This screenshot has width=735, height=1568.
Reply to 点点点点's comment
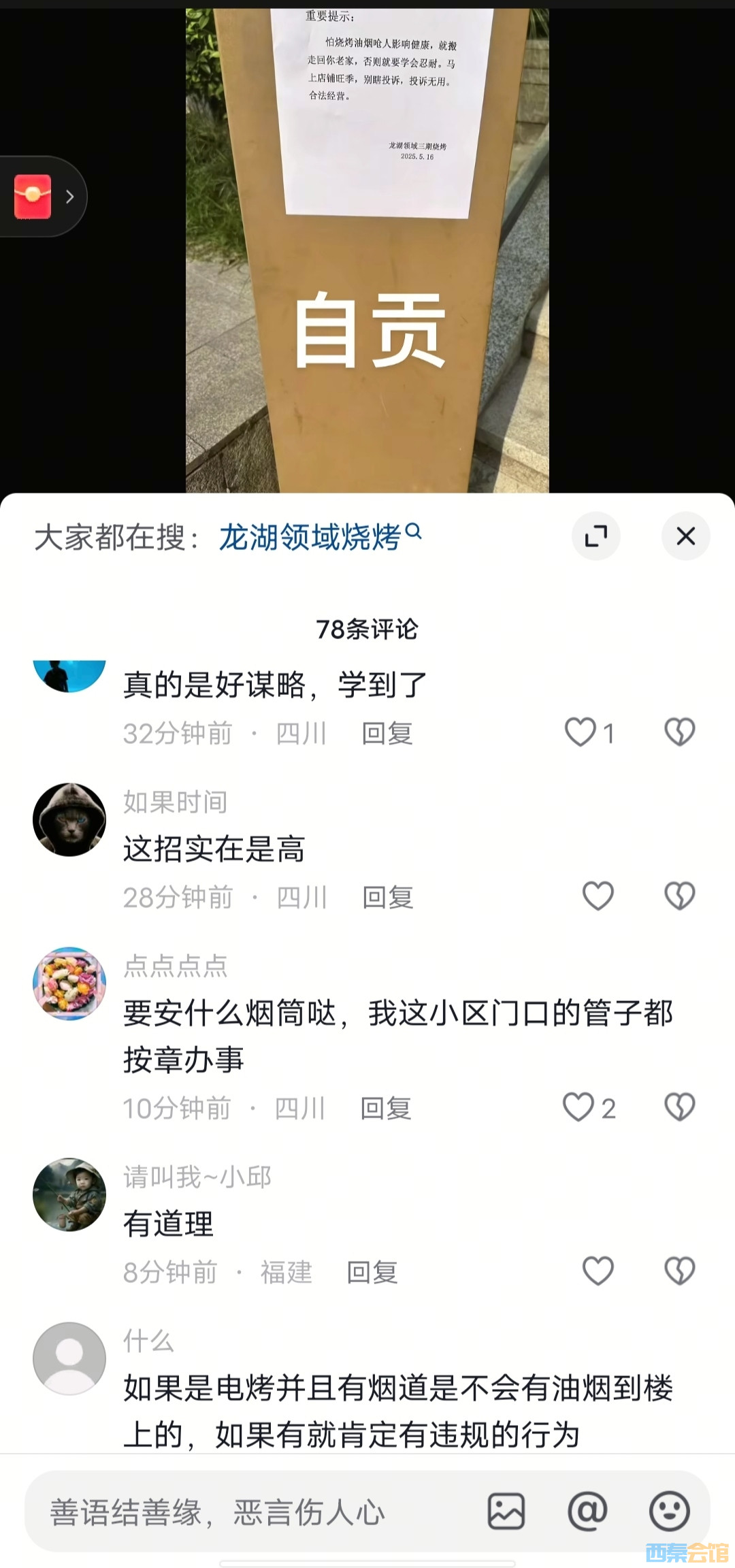point(386,1109)
